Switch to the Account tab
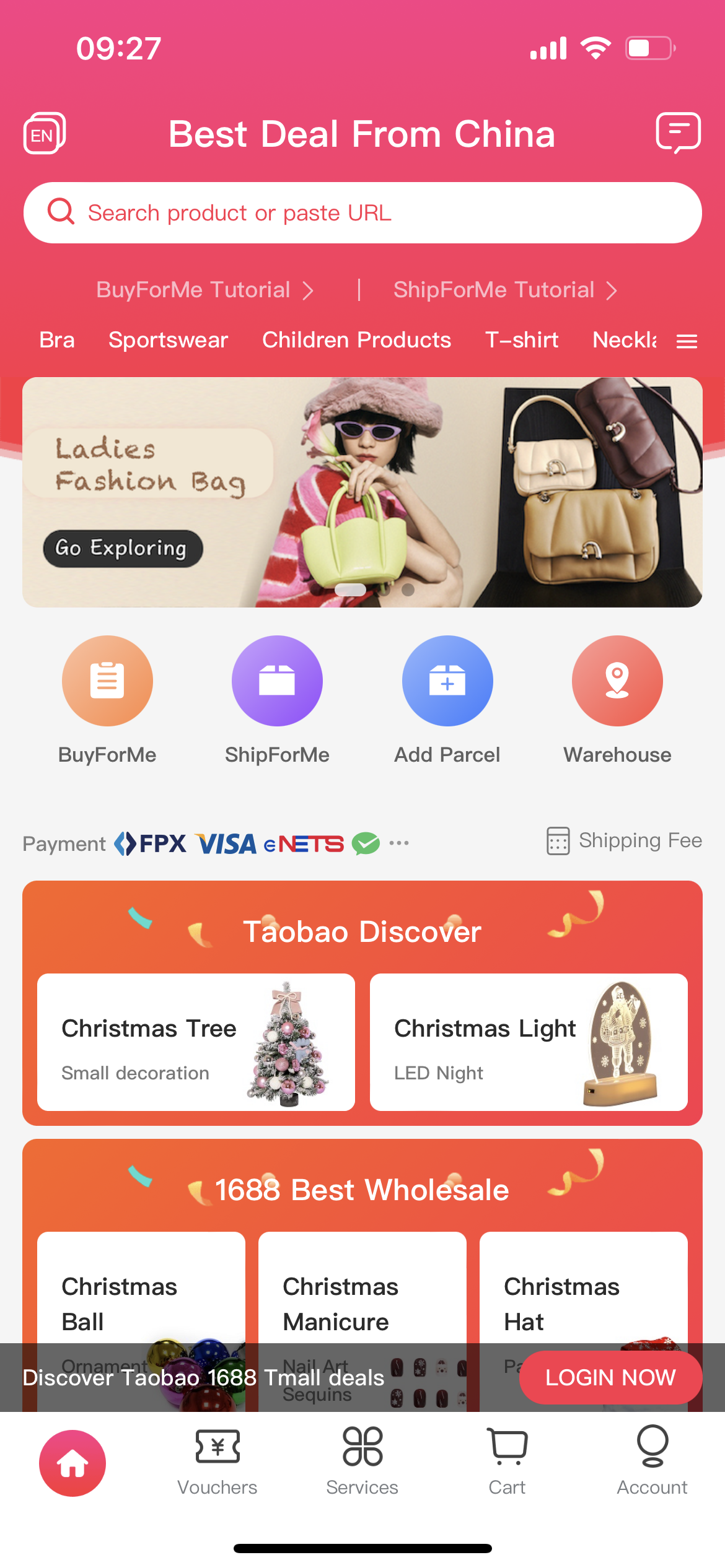 tap(652, 1461)
